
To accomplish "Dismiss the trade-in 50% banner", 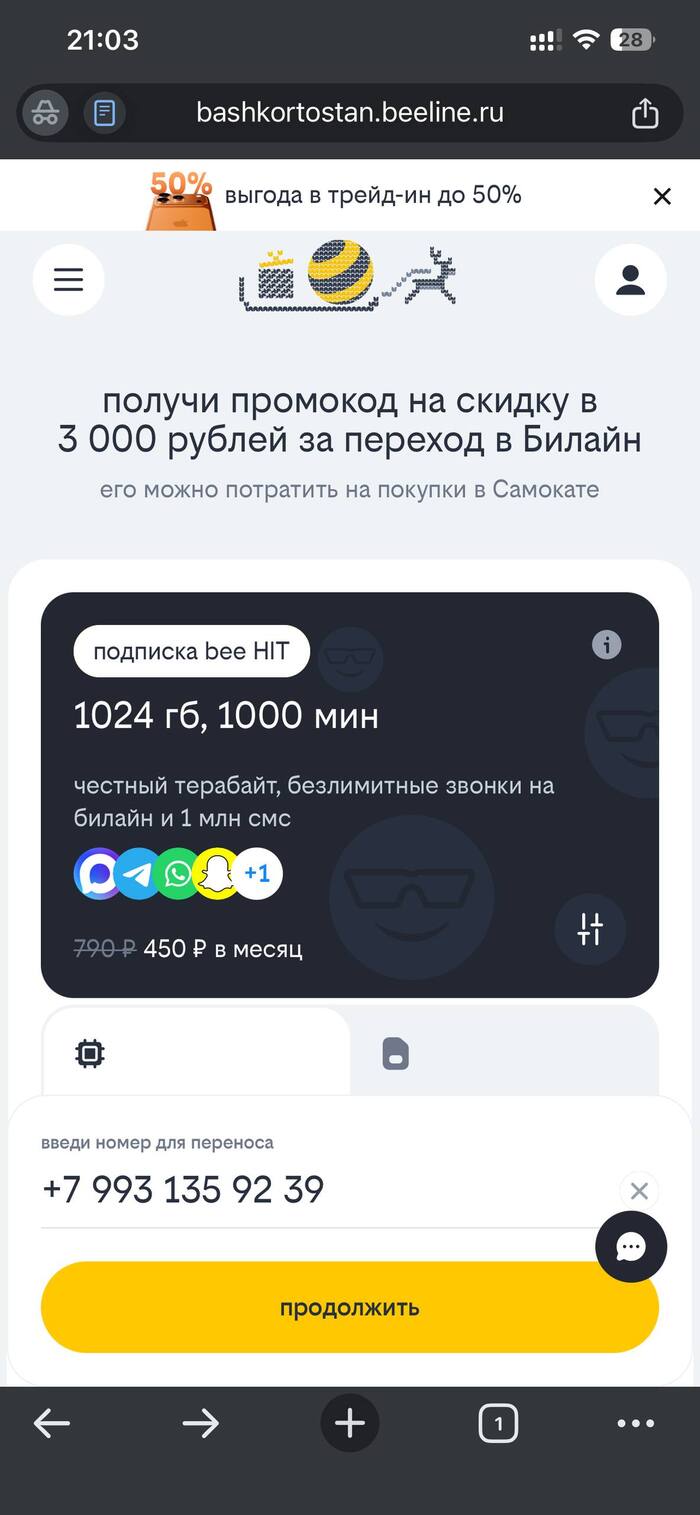I will pyautogui.click(x=661, y=196).
